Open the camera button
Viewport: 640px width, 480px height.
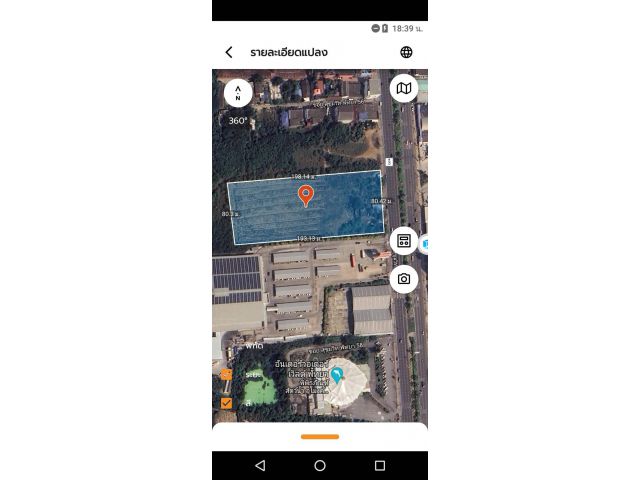(404, 279)
